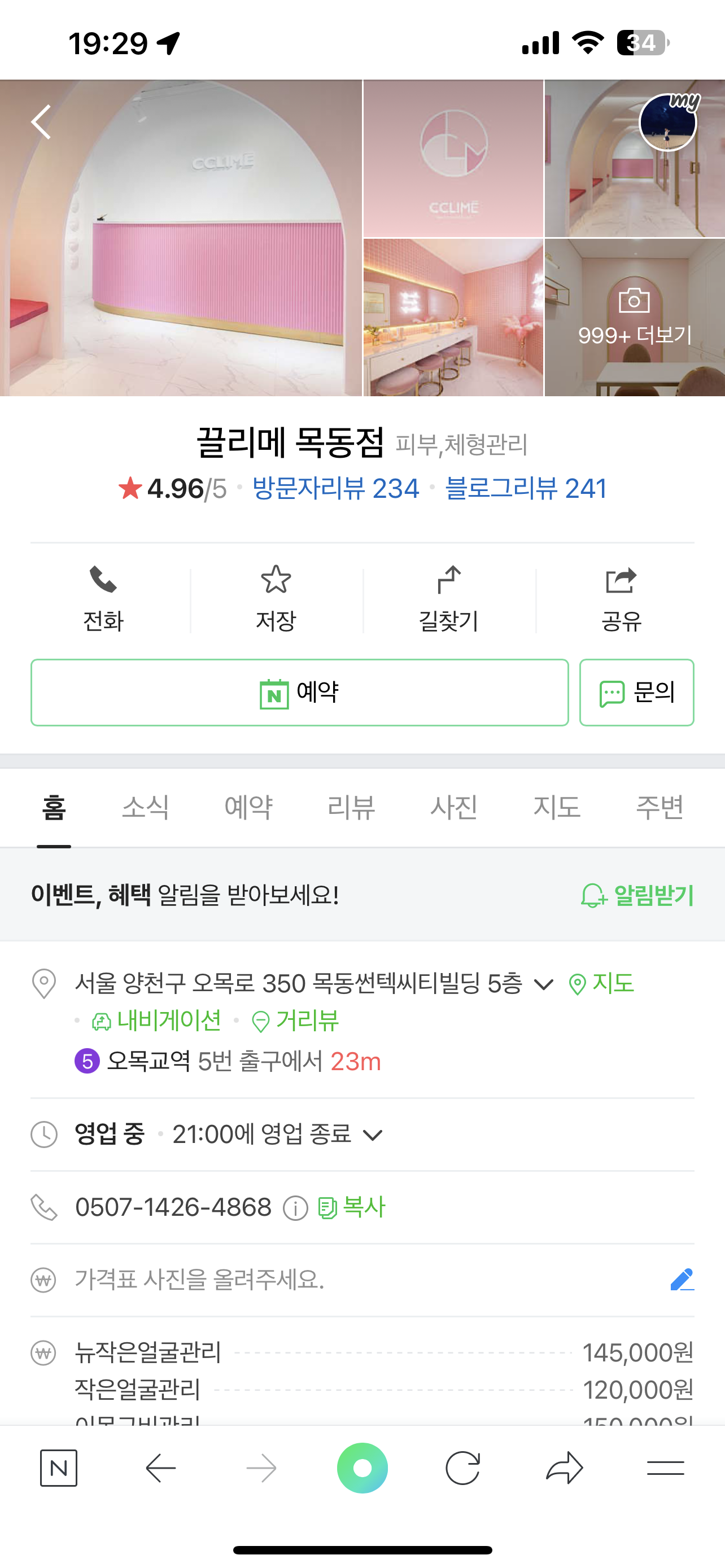
Task: Call the shop with 전화 button
Action: [103, 599]
